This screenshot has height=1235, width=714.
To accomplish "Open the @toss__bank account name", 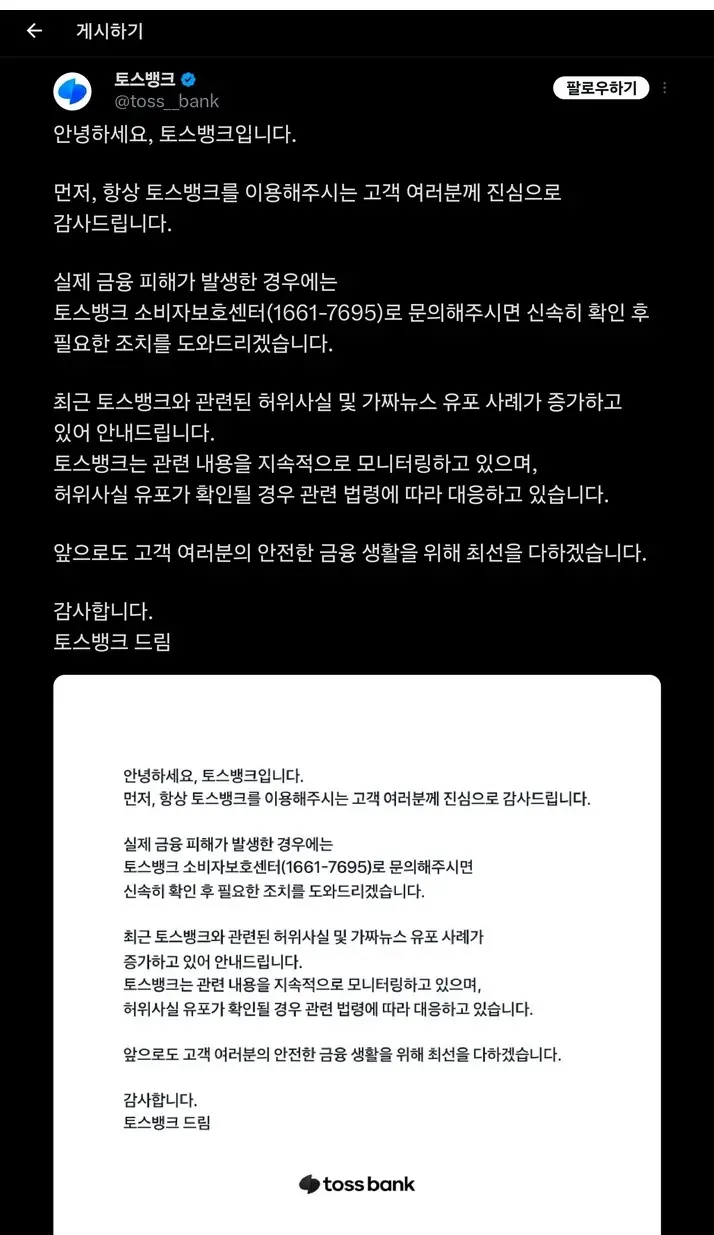I will [166, 101].
